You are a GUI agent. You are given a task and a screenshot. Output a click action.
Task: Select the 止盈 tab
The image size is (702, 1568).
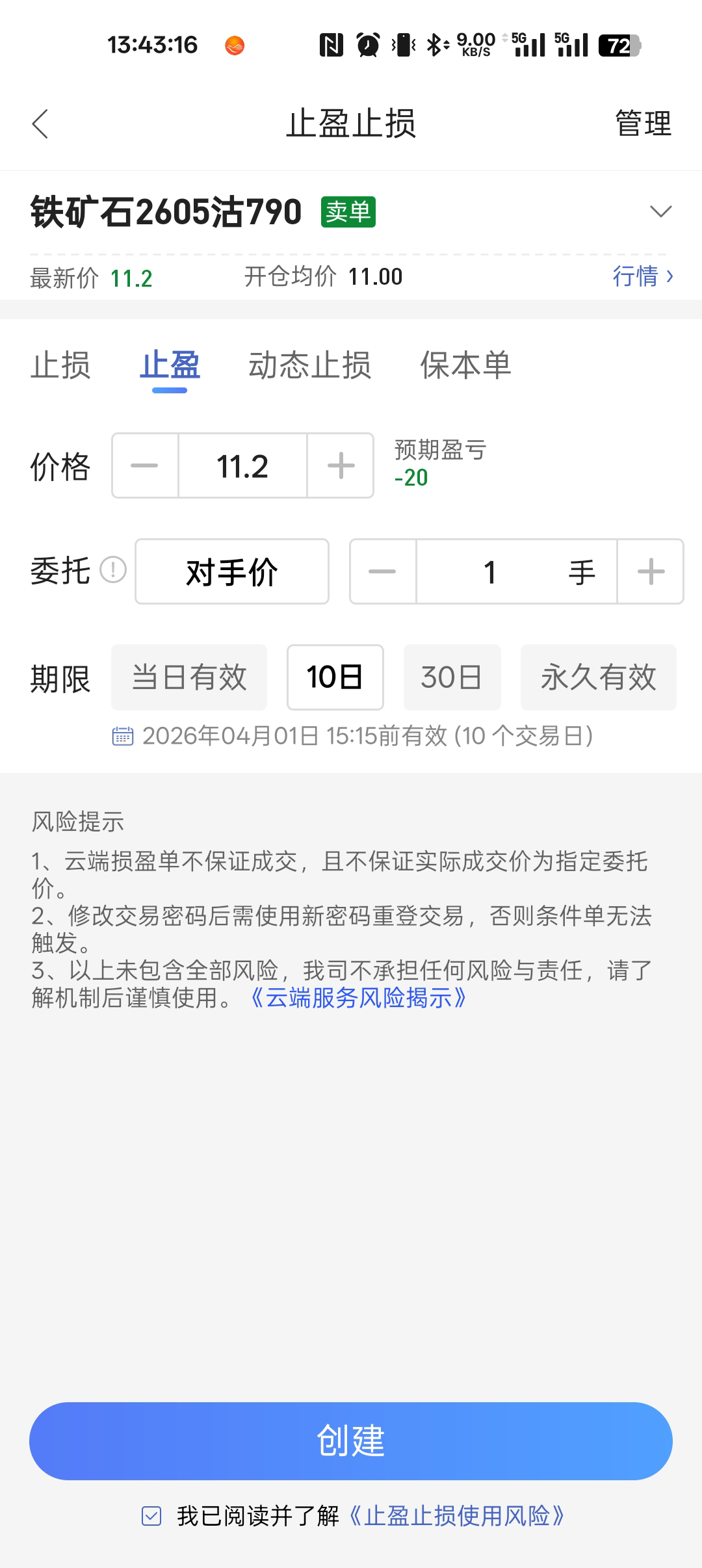click(170, 365)
